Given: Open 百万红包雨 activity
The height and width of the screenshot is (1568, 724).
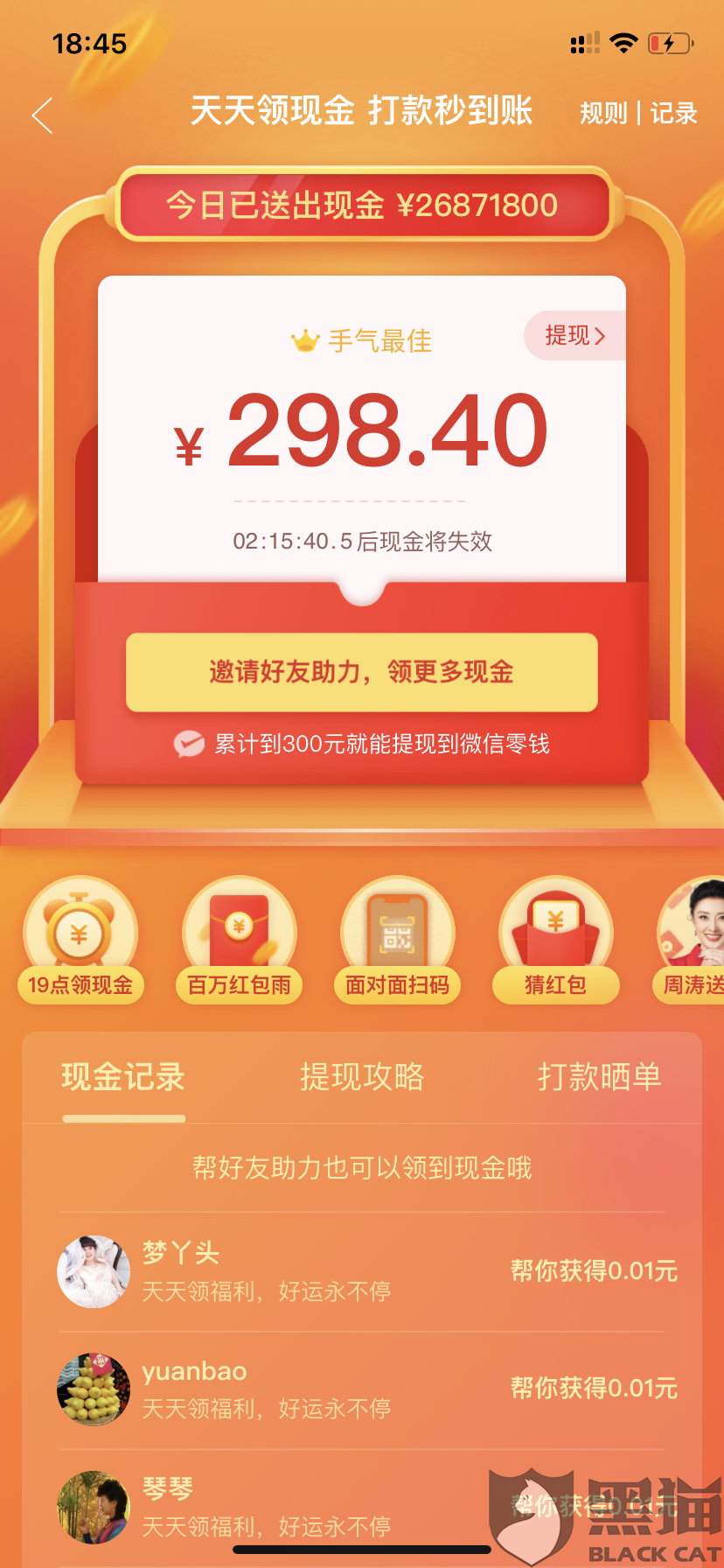Looking at the screenshot, I should coord(239,940).
